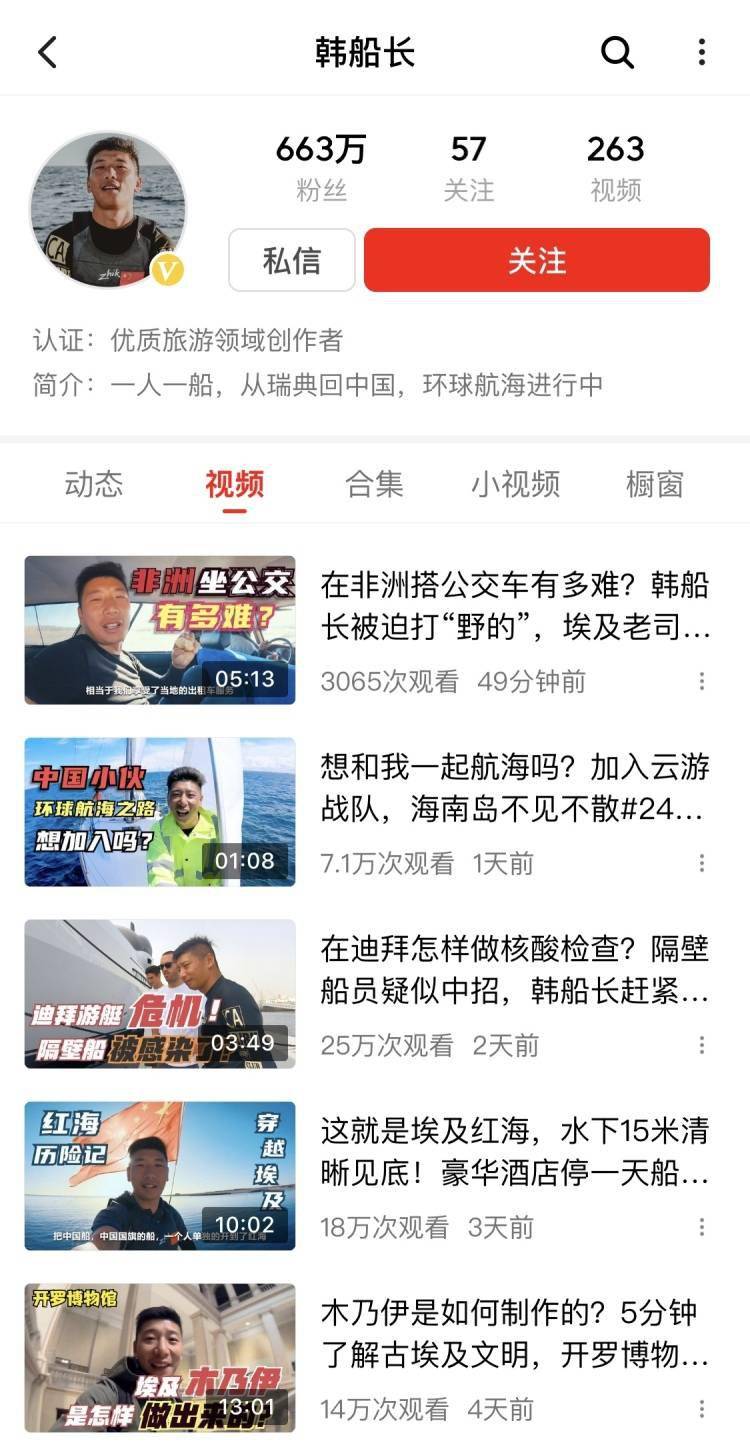This screenshot has height=1447, width=750.
Task: Open the 想和我一起航海吗 video
Action: tap(160, 812)
